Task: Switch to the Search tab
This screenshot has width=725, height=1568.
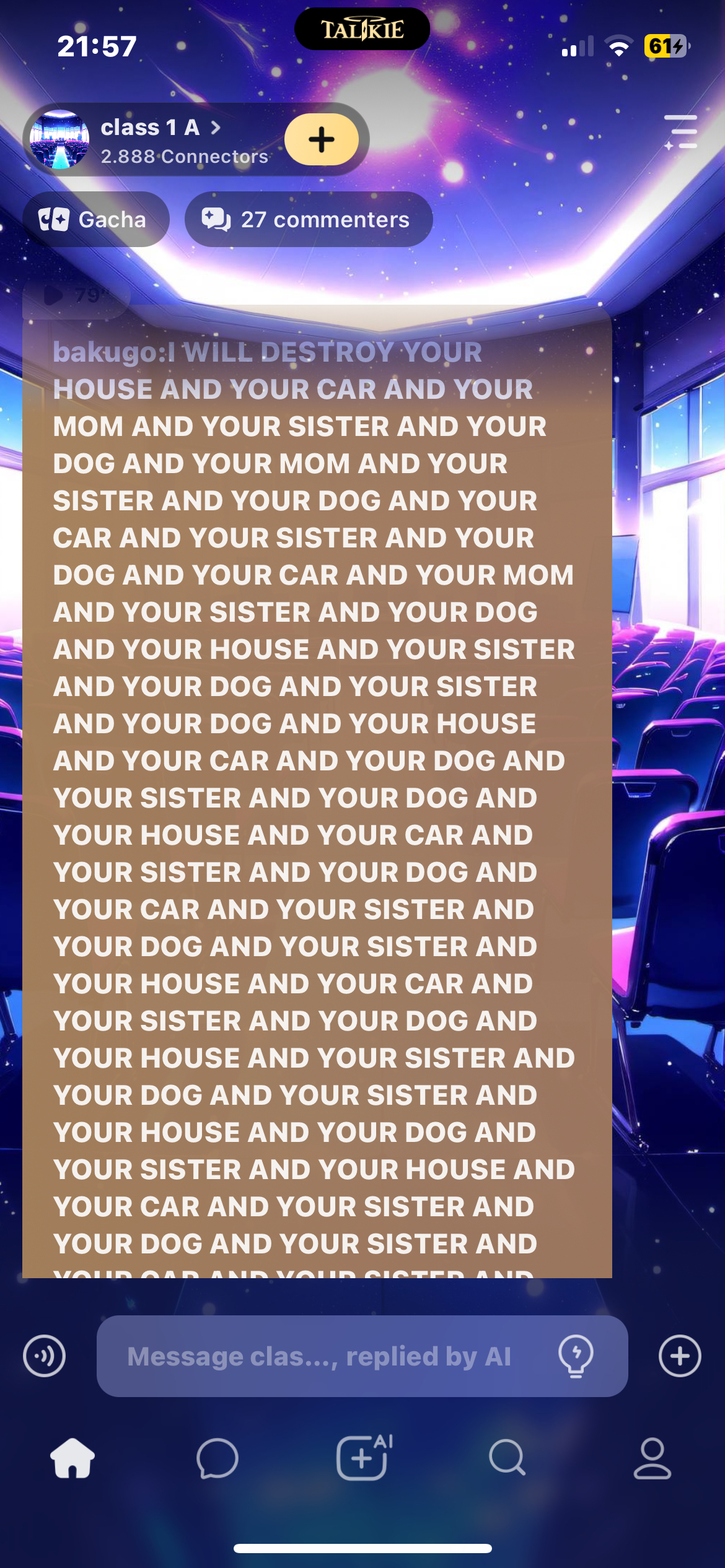Action: (x=507, y=1458)
